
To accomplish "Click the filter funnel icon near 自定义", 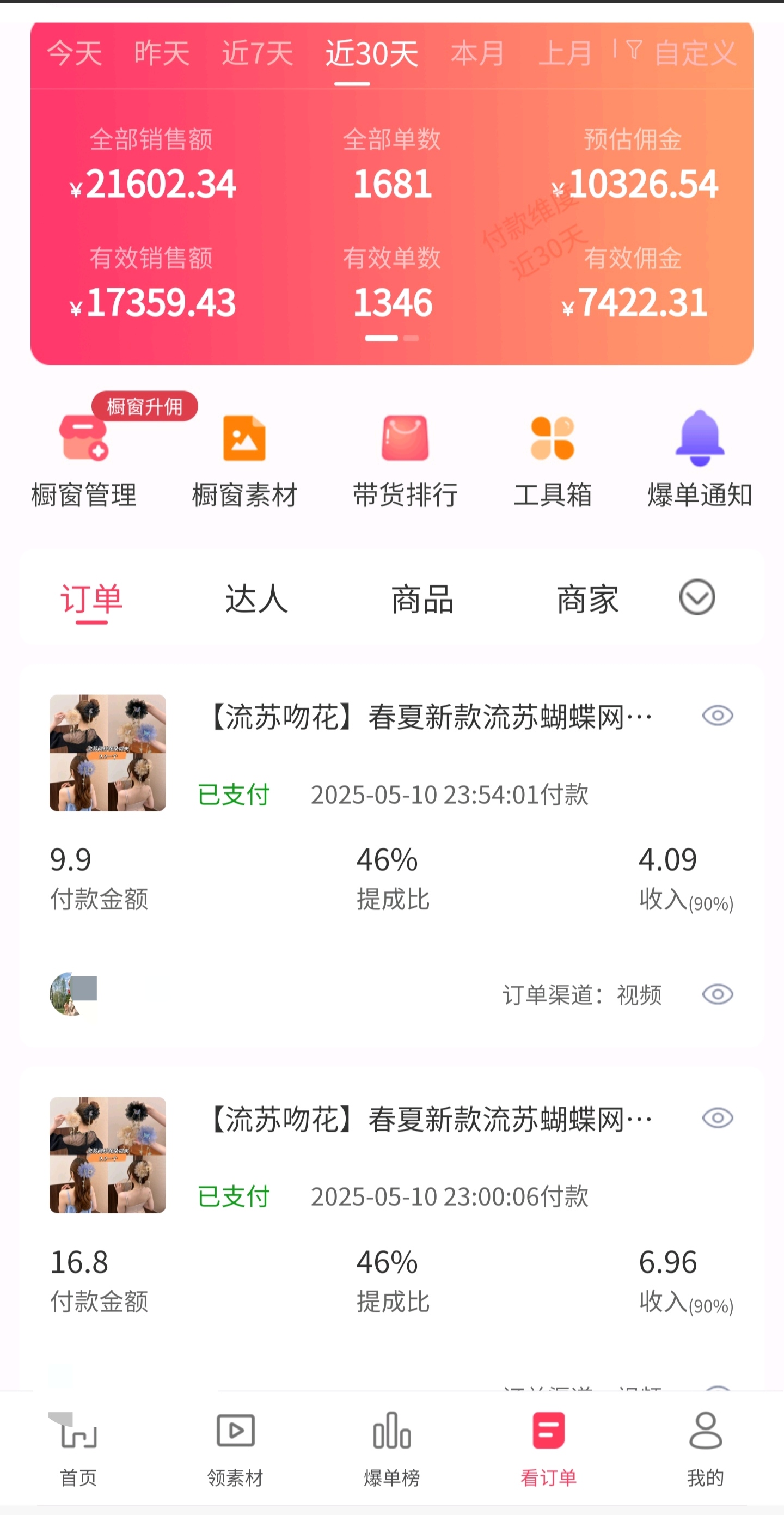I will tap(632, 51).
